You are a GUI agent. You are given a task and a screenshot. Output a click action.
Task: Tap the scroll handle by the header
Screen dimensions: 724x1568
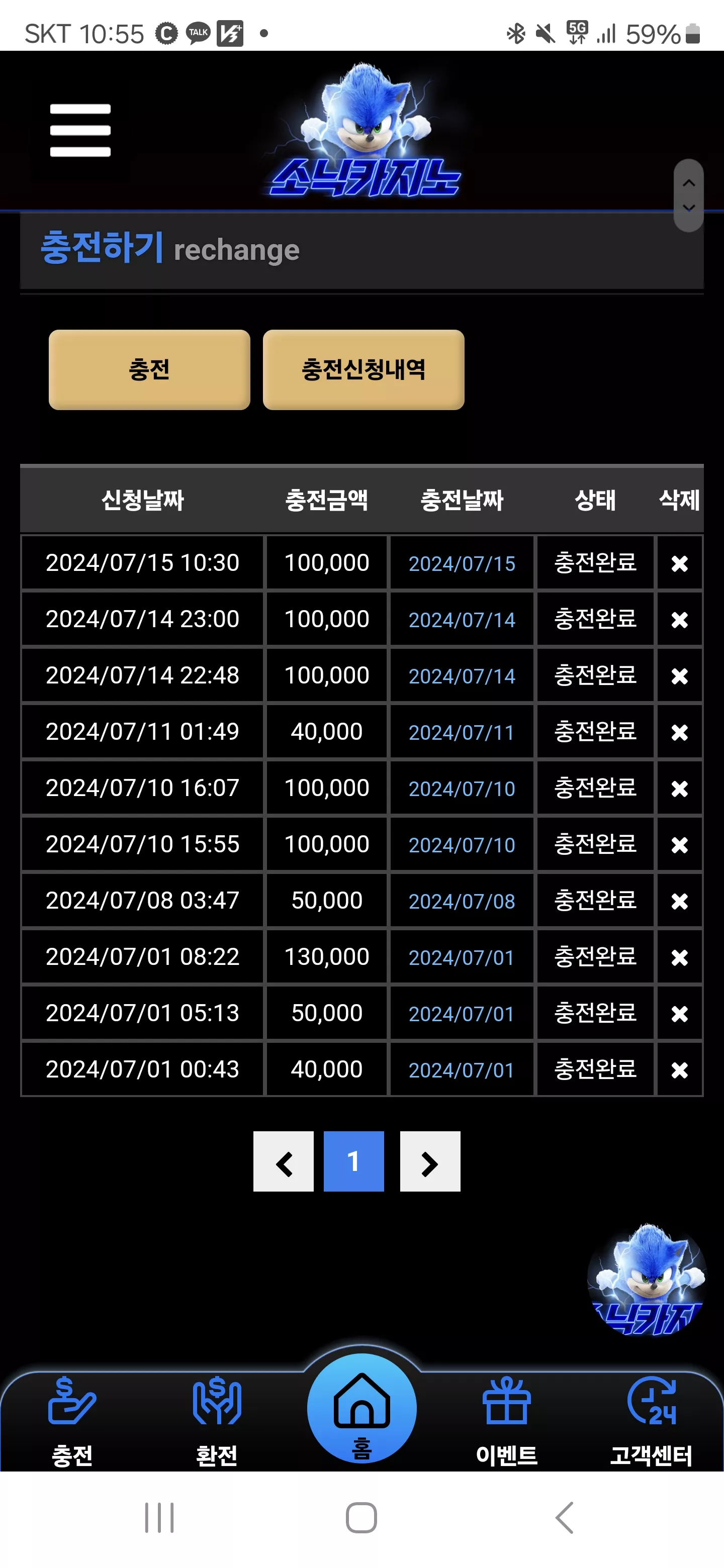[x=689, y=195]
